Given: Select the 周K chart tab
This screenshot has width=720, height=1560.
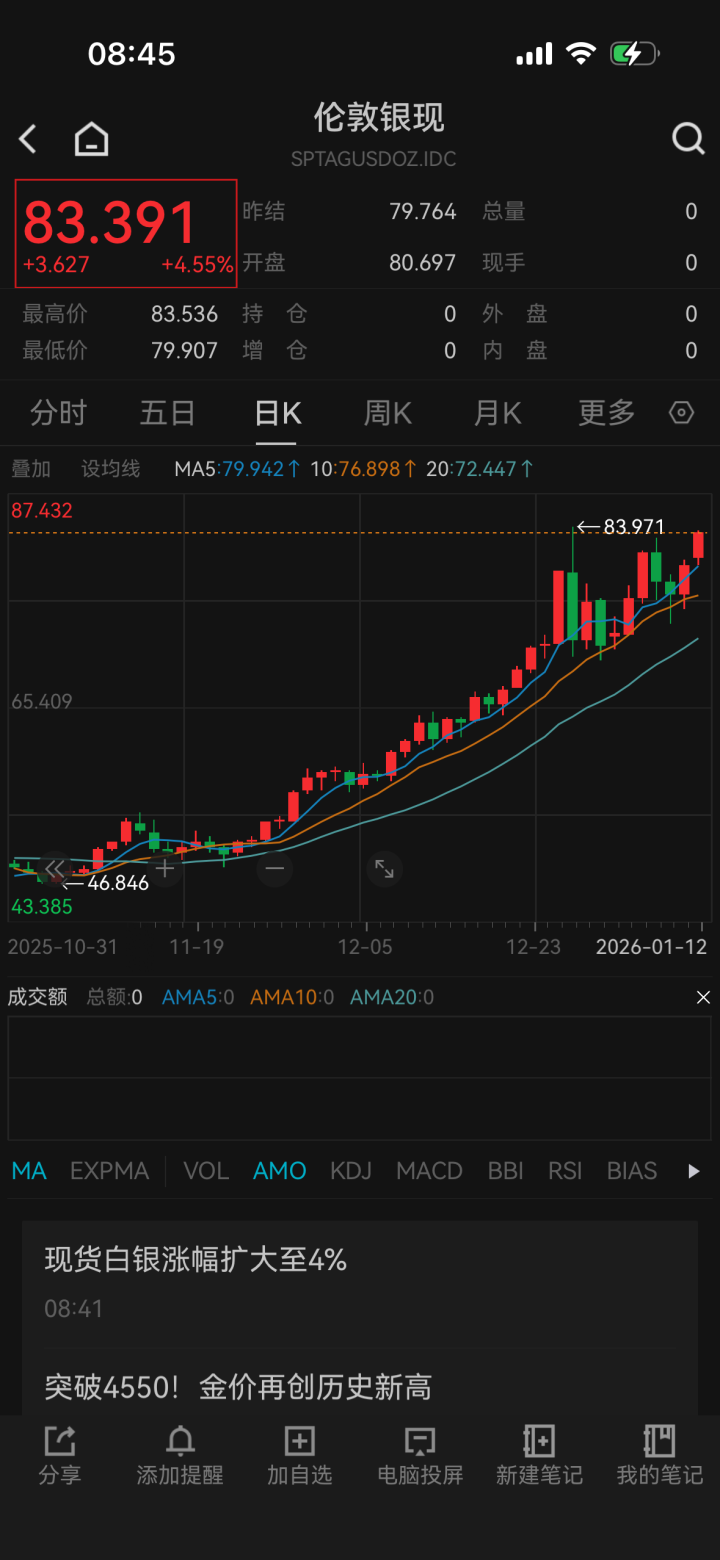Looking at the screenshot, I should (388, 413).
